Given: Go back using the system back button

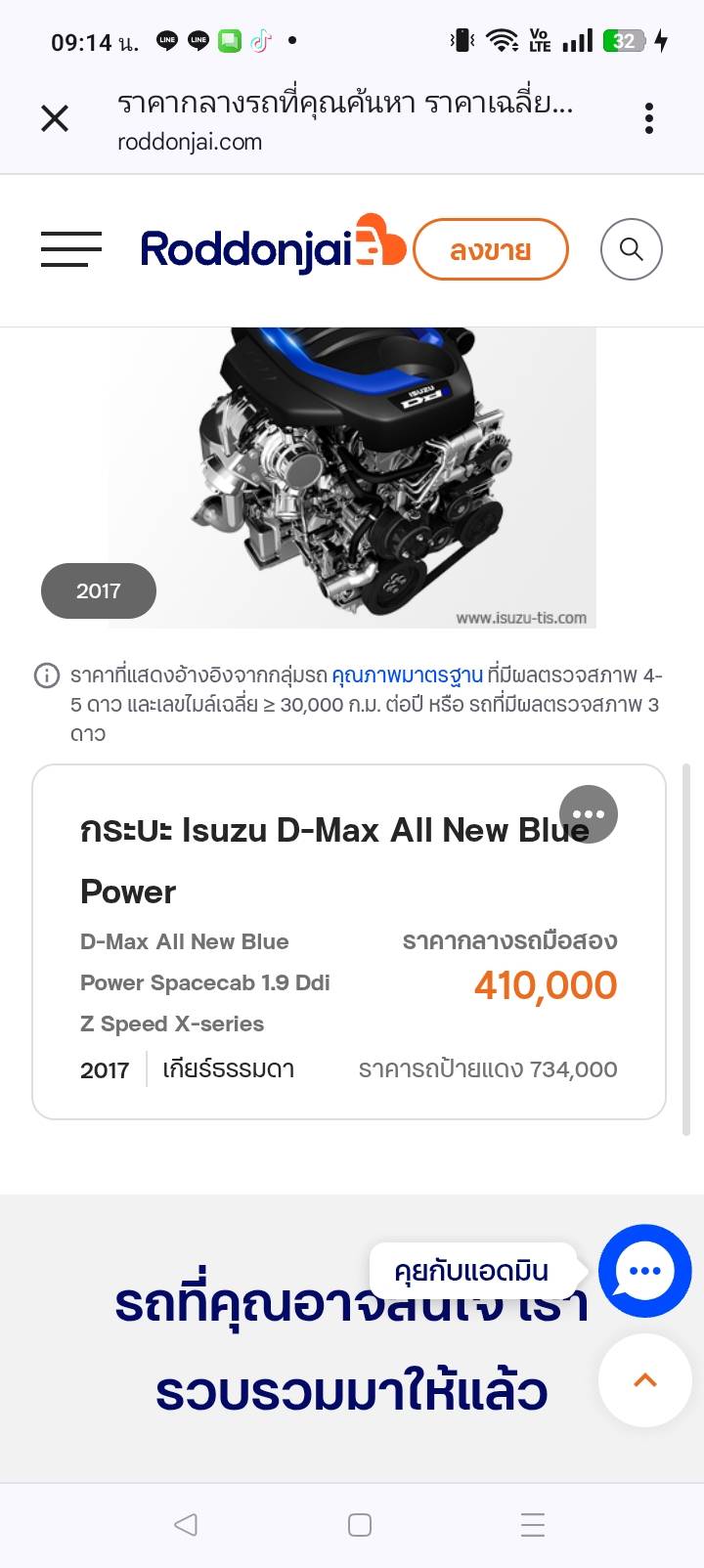Looking at the screenshot, I should pyautogui.click(x=186, y=1524).
